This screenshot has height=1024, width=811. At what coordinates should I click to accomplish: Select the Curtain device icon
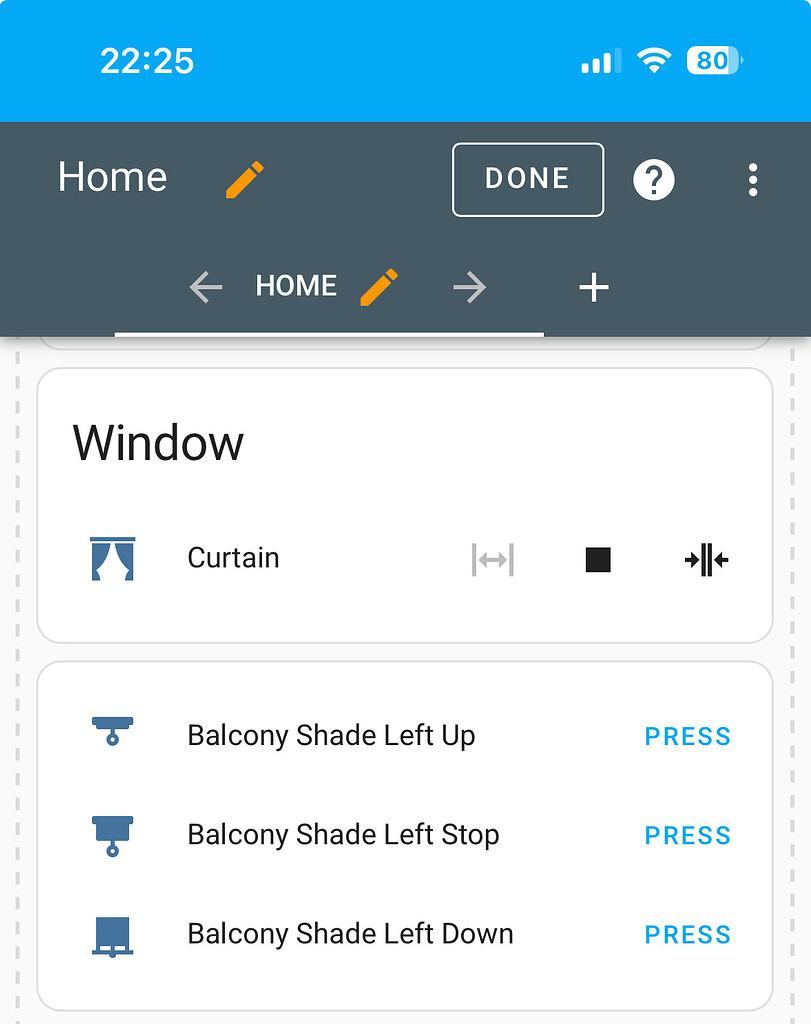coord(111,558)
